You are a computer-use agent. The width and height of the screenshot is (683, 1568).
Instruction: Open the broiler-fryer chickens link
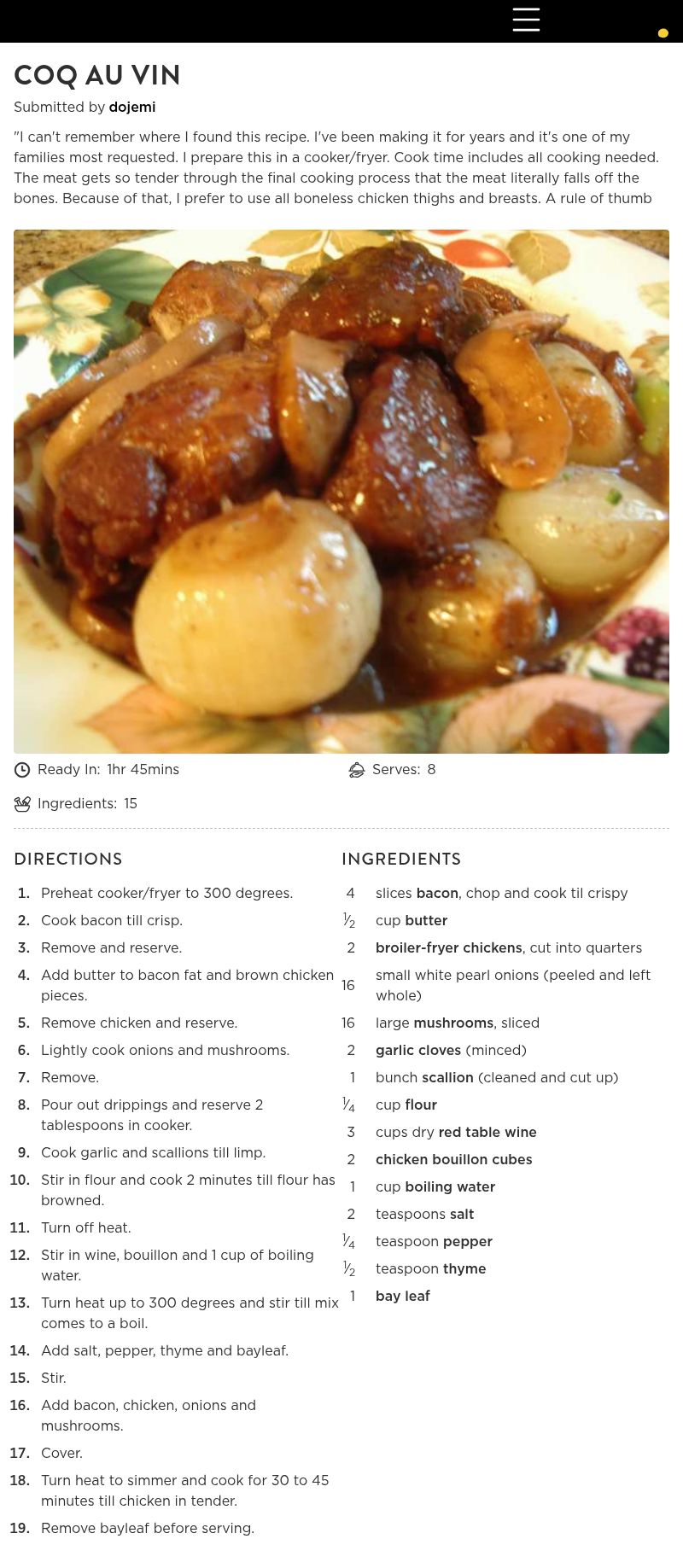click(449, 948)
